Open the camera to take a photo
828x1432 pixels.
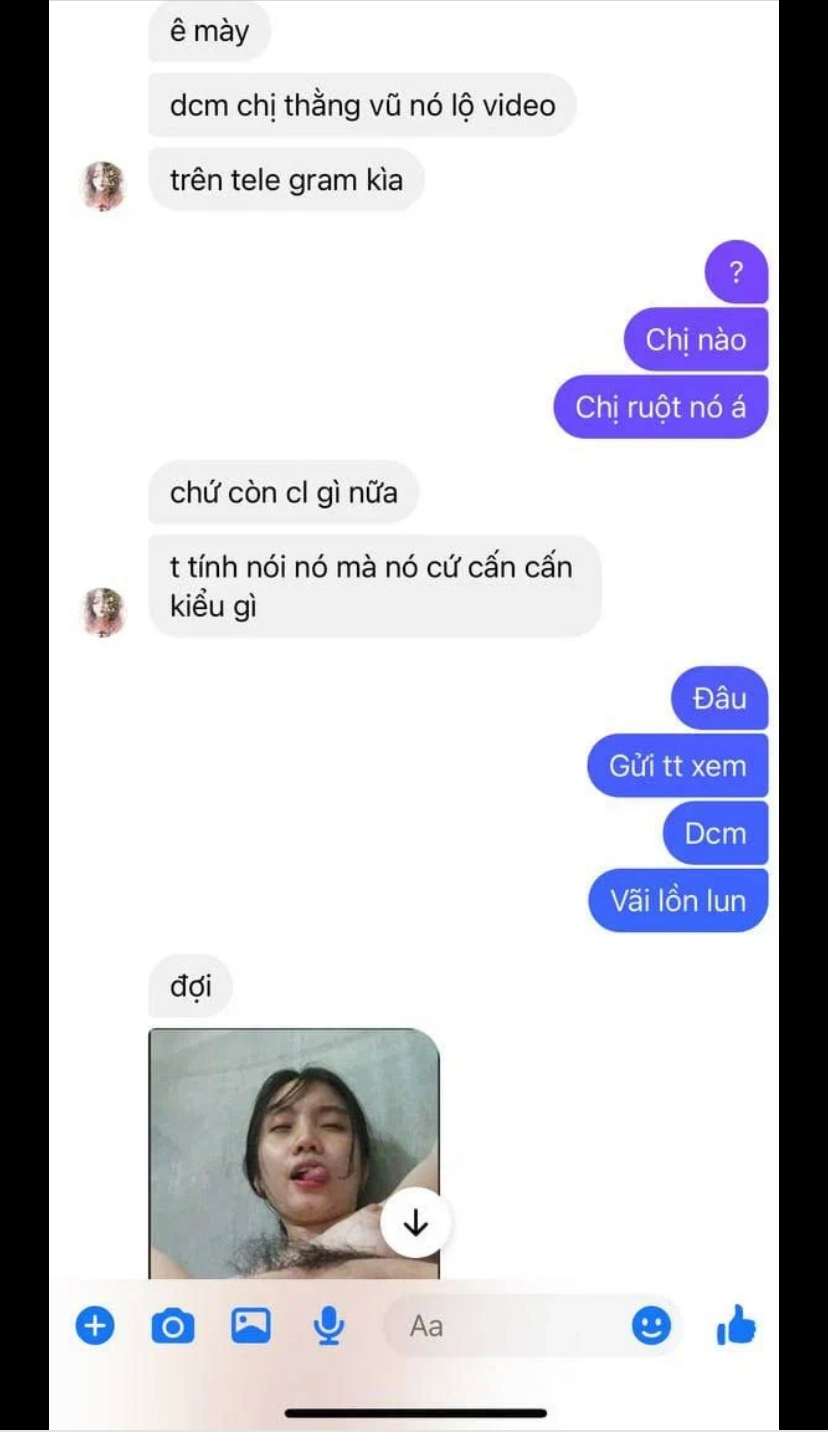point(173,1327)
